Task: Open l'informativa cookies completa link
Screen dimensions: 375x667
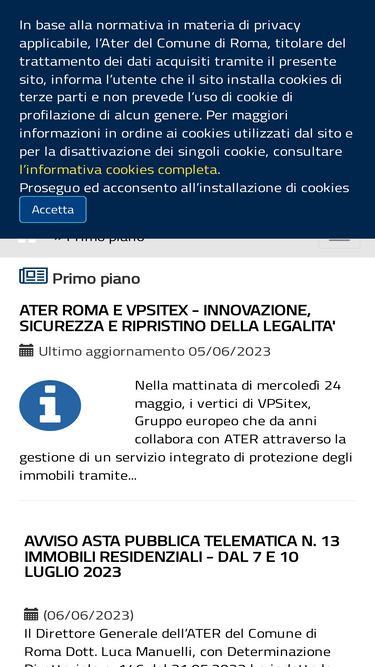Action: pyautogui.click(x=118, y=170)
